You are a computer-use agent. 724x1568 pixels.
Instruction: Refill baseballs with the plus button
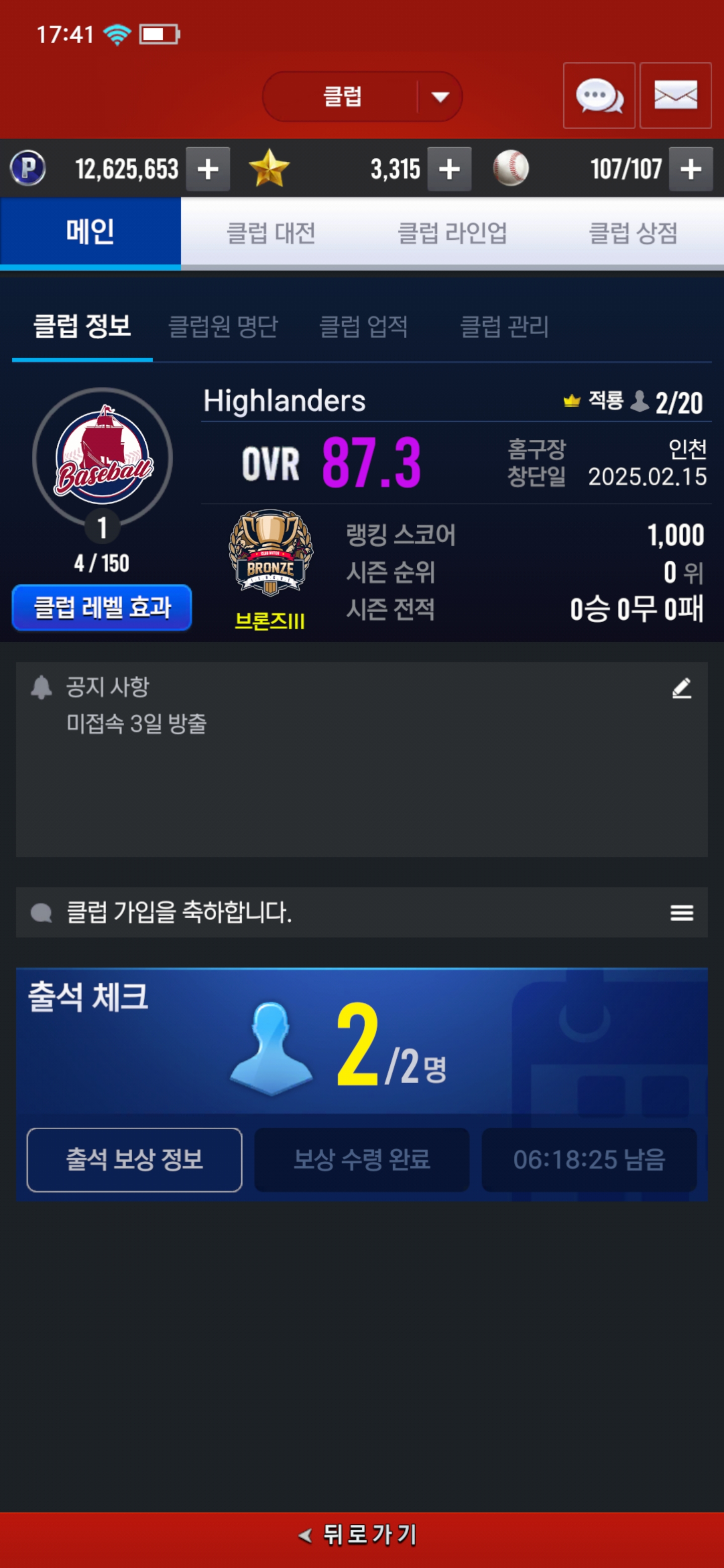pos(690,169)
